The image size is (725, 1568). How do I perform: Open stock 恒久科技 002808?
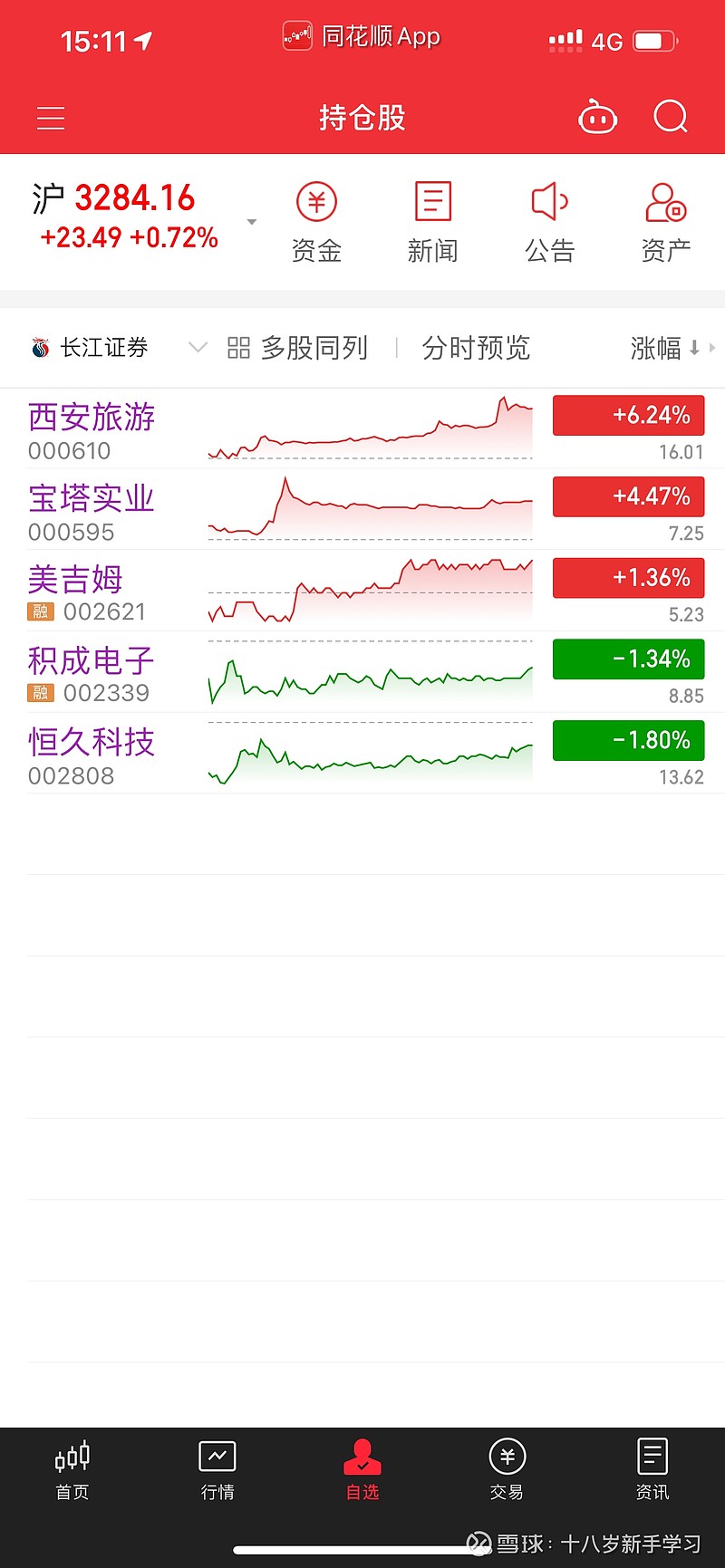coord(362,755)
